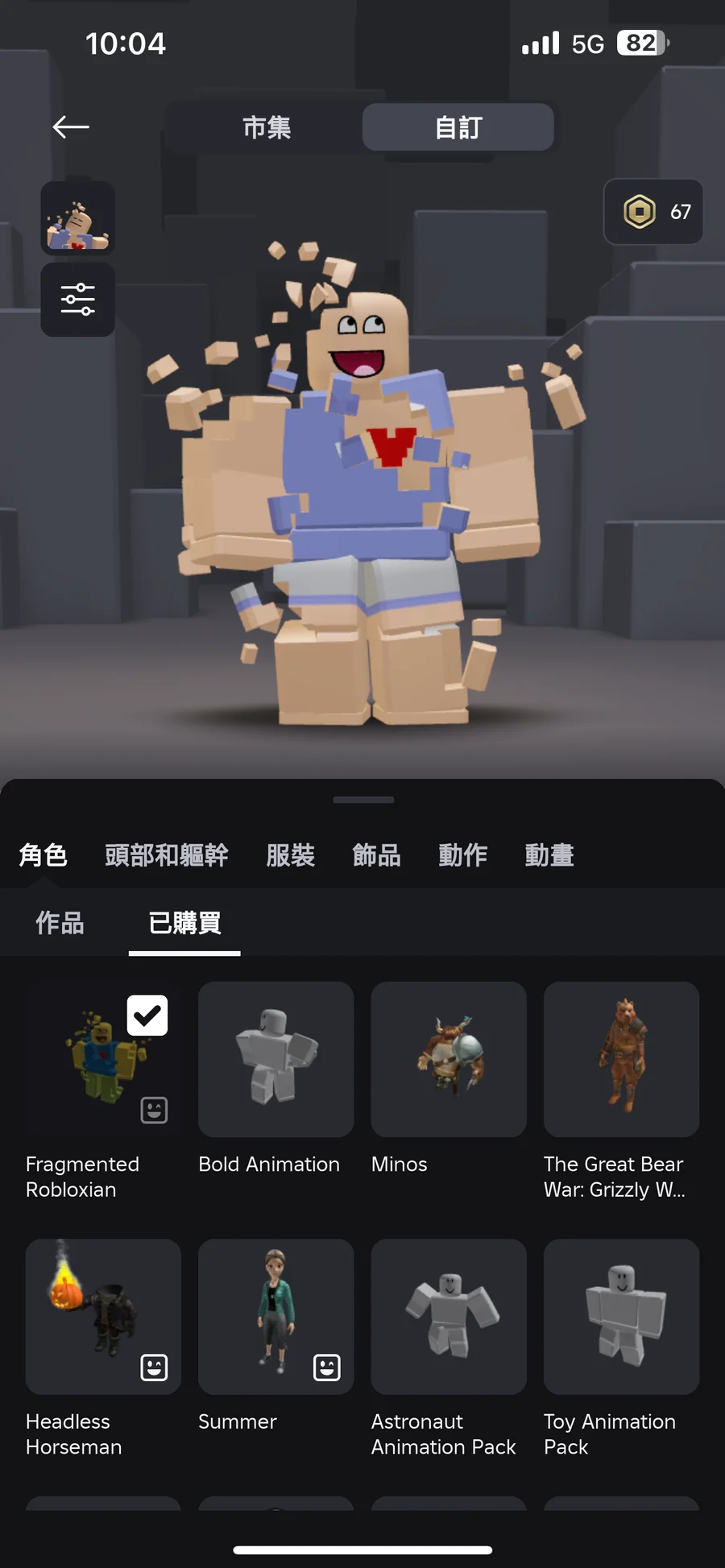Equip the Toy Animation Pack
Image resolution: width=725 pixels, height=1568 pixels.
pos(621,1317)
